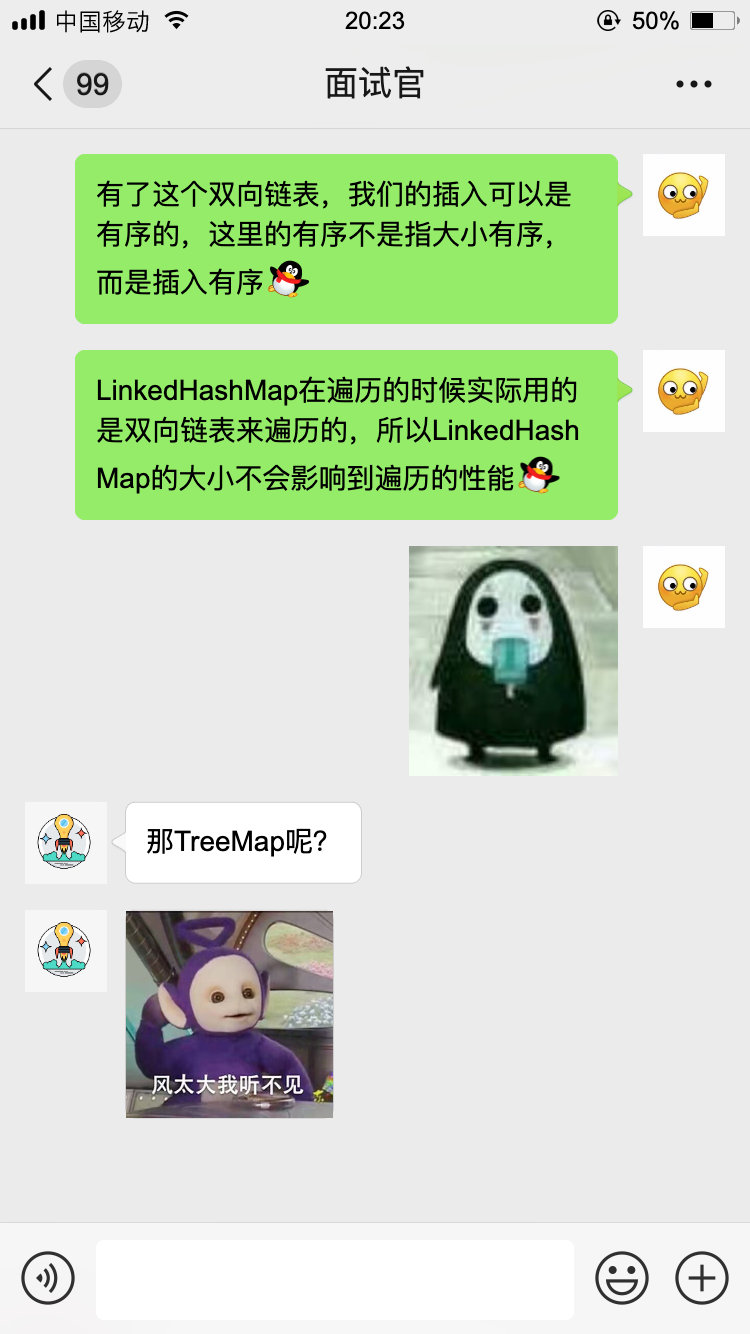Viewport: 750px width, 1334px height.
Task: Switch to voice message input
Action: coord(48,1278)
